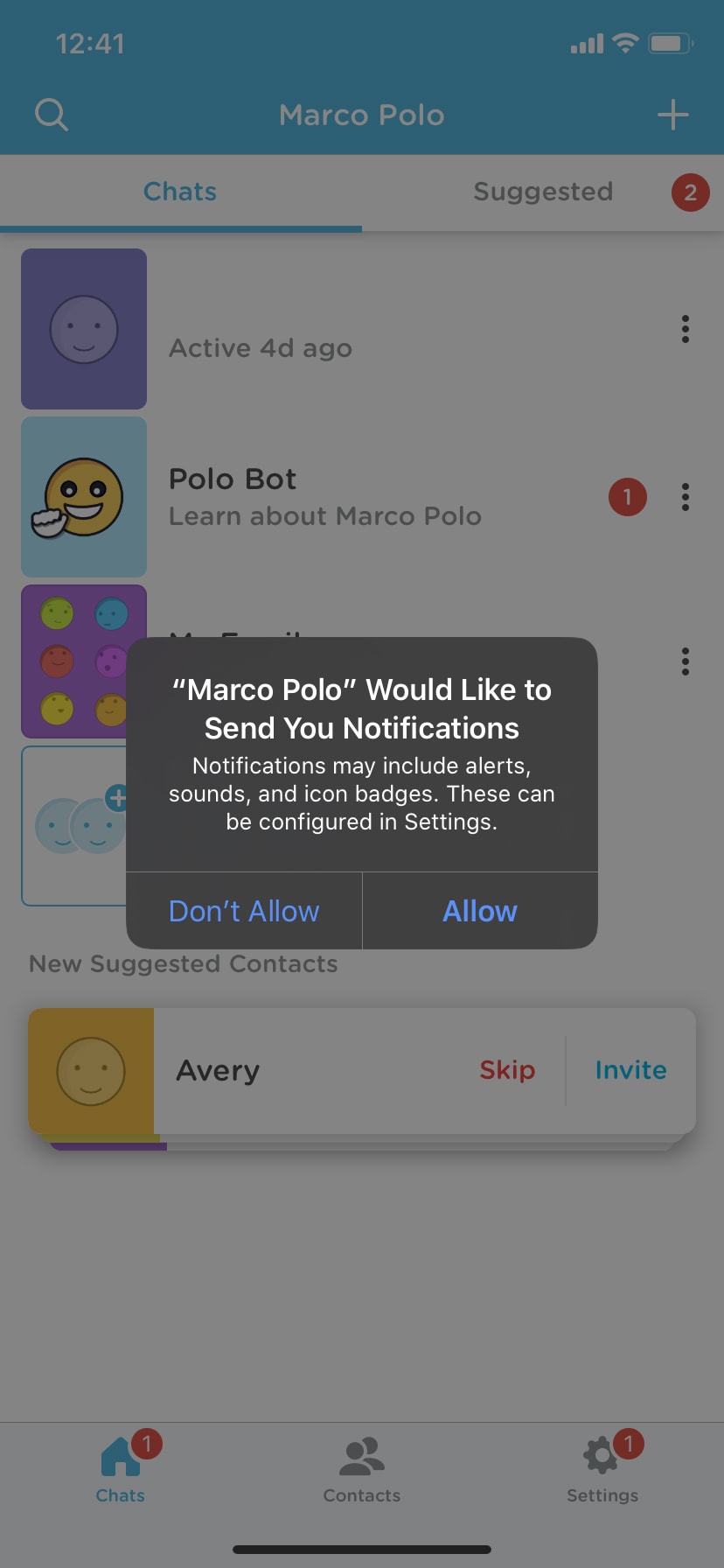Go to the Contacts tab

coord(361,1470)
